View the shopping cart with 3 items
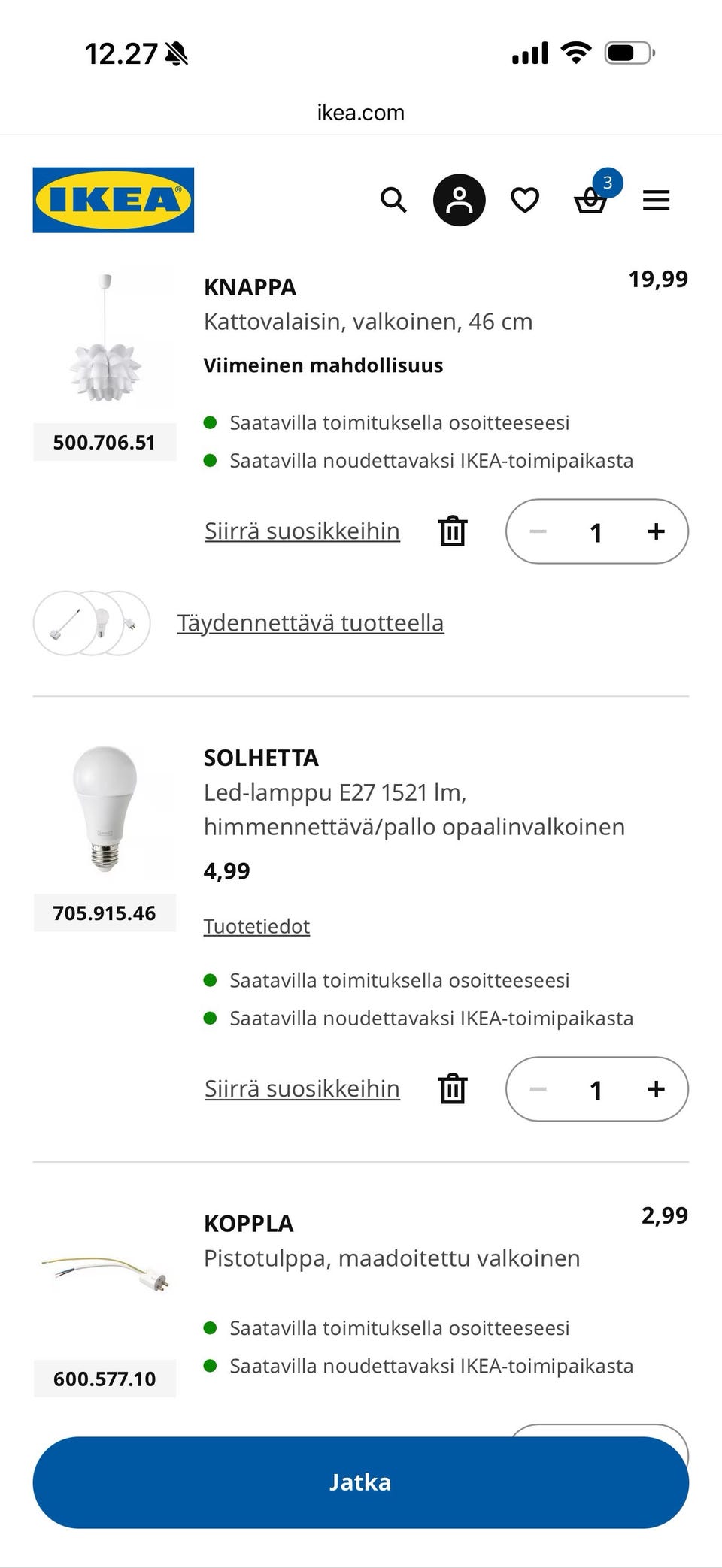The image size is (722, 1568). [591, 201]
